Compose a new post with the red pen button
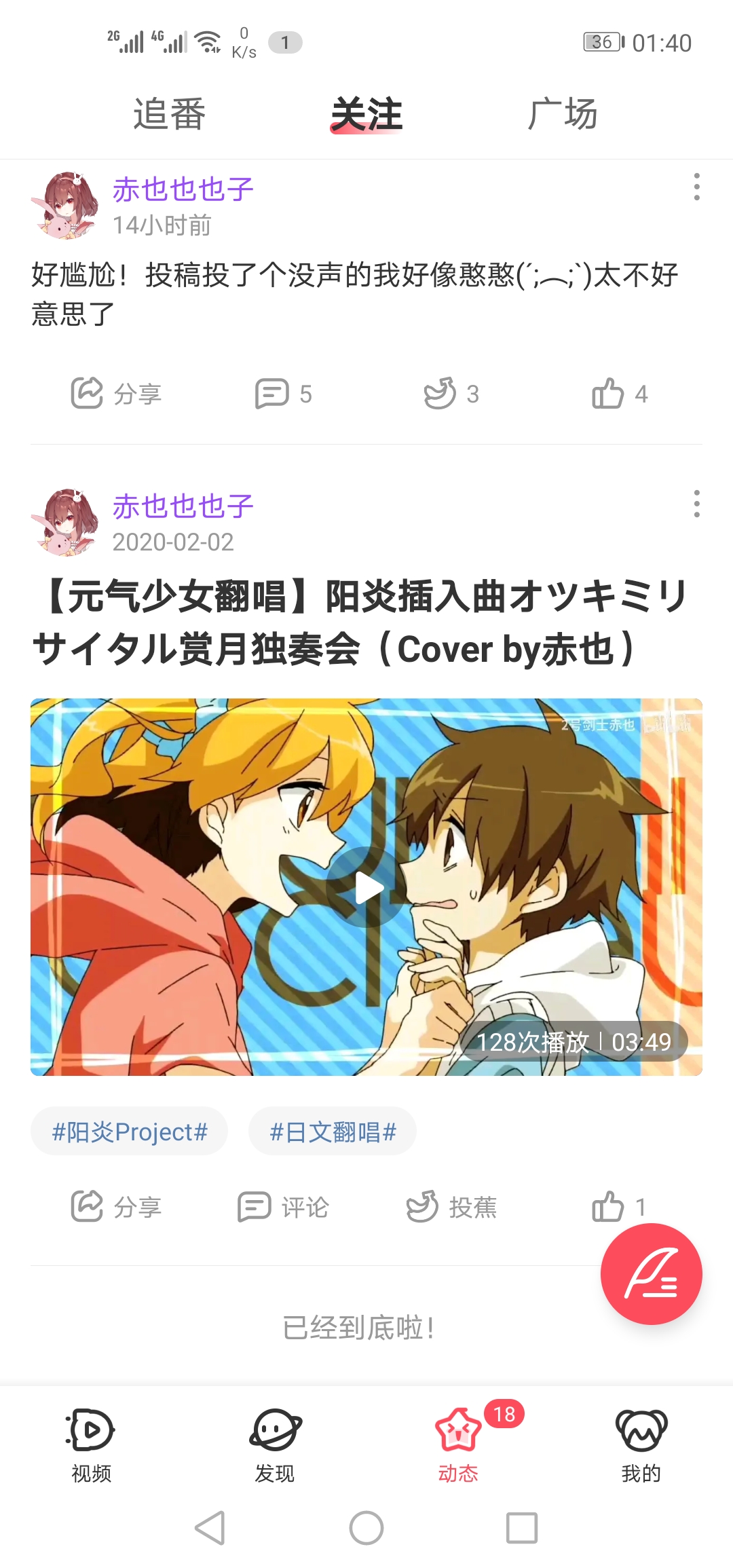The image size is (733, 1568). click(x=651, y=1273)
